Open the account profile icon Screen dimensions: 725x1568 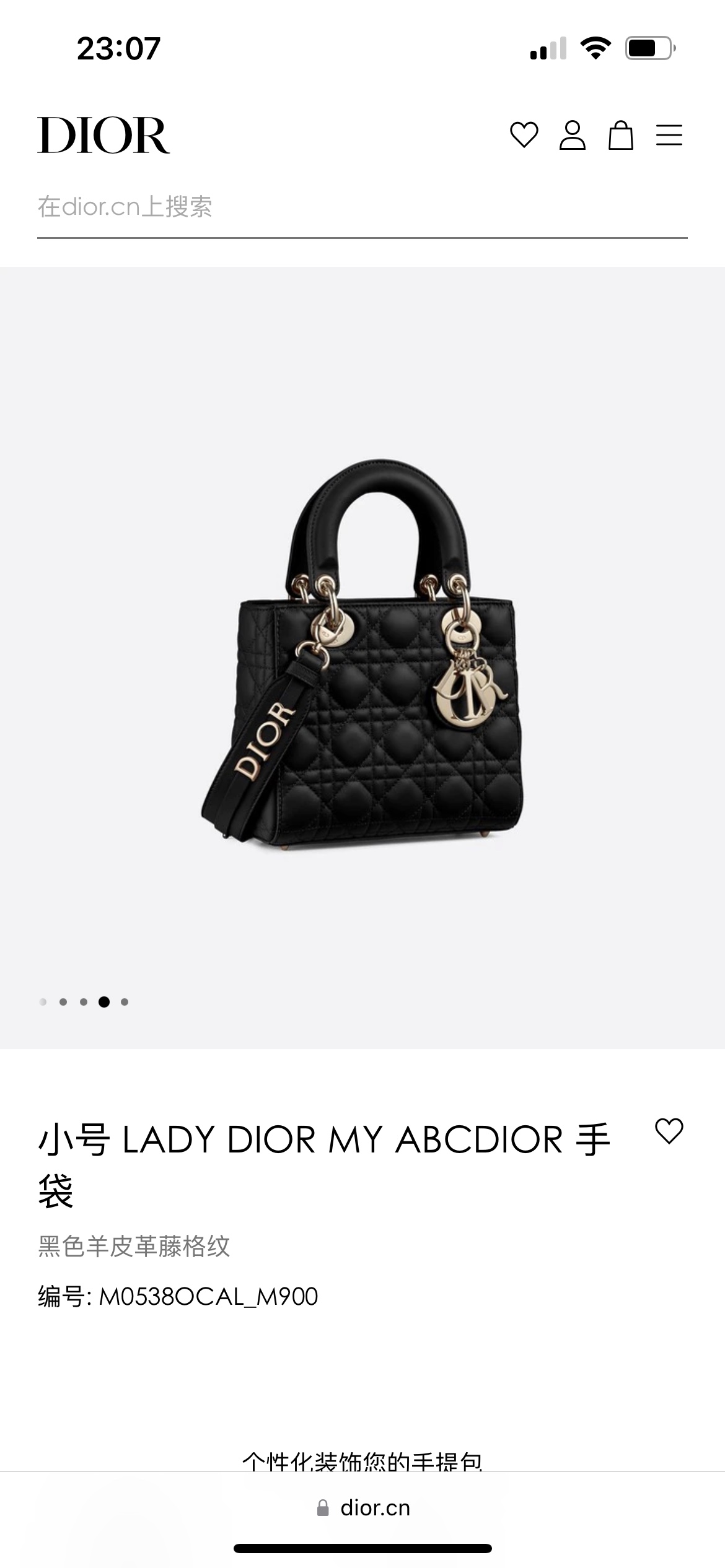572,135
